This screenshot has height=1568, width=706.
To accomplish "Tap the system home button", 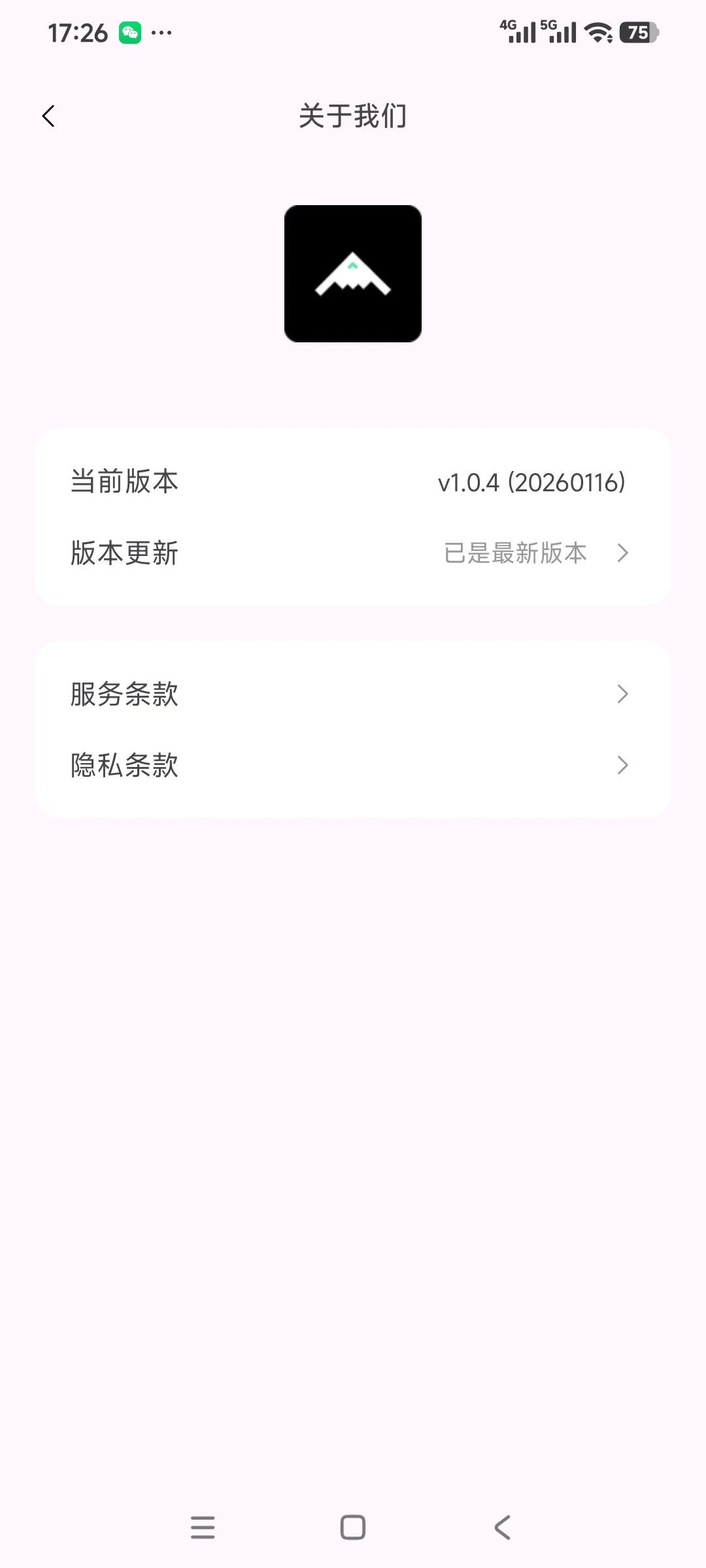I will [353, 1527].
